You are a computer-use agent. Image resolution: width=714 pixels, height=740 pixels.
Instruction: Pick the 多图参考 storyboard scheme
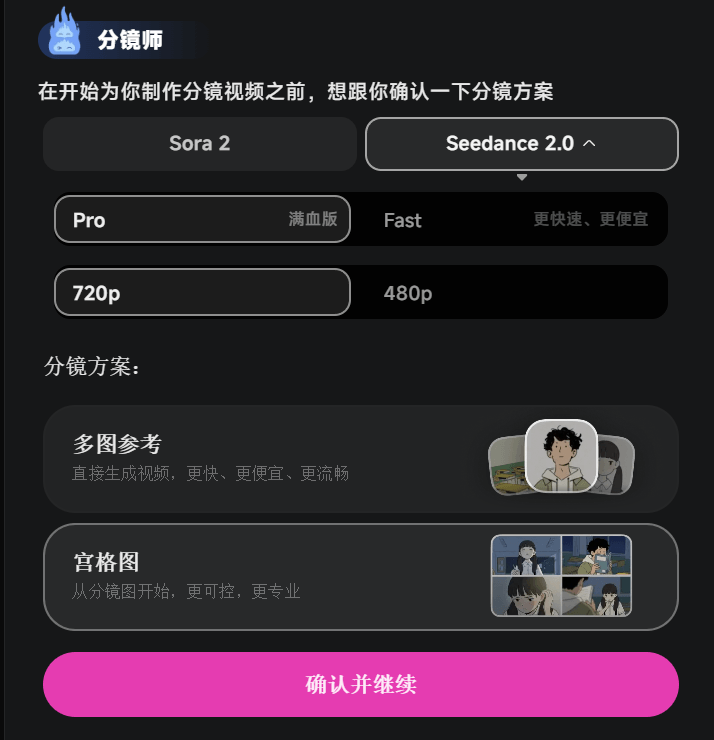point(360,458)
